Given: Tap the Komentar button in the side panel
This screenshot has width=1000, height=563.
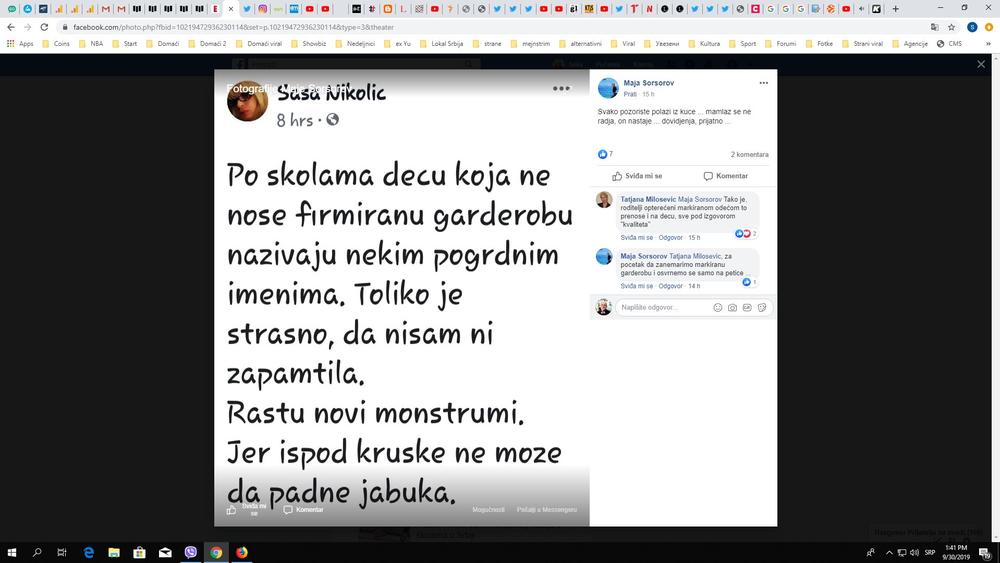Looking at the screenshot, I should pyautogui.click(x=725, y=176).
